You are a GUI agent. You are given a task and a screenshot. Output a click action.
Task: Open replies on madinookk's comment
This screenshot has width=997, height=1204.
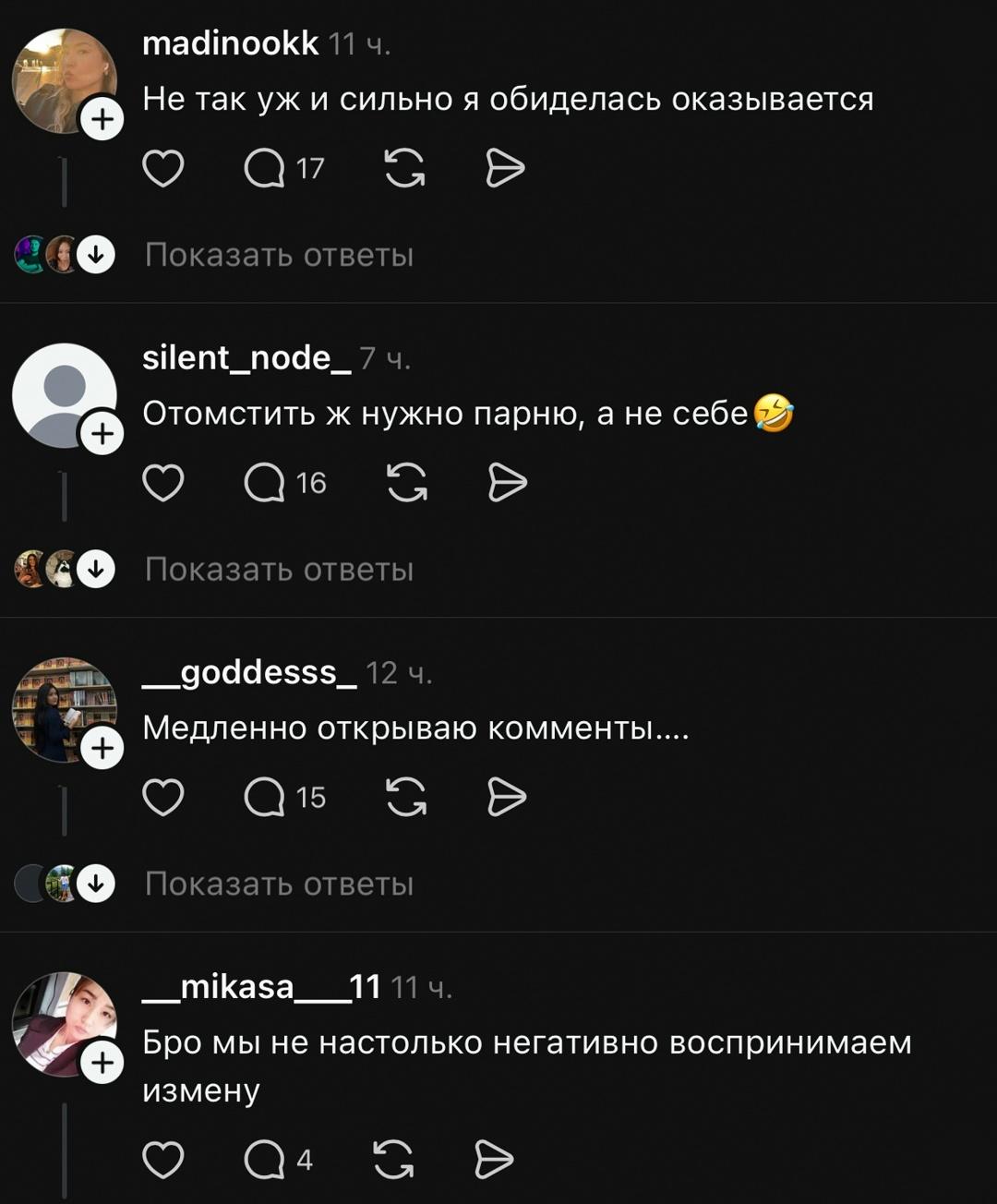pyautogui.click(x=265, y=169)
